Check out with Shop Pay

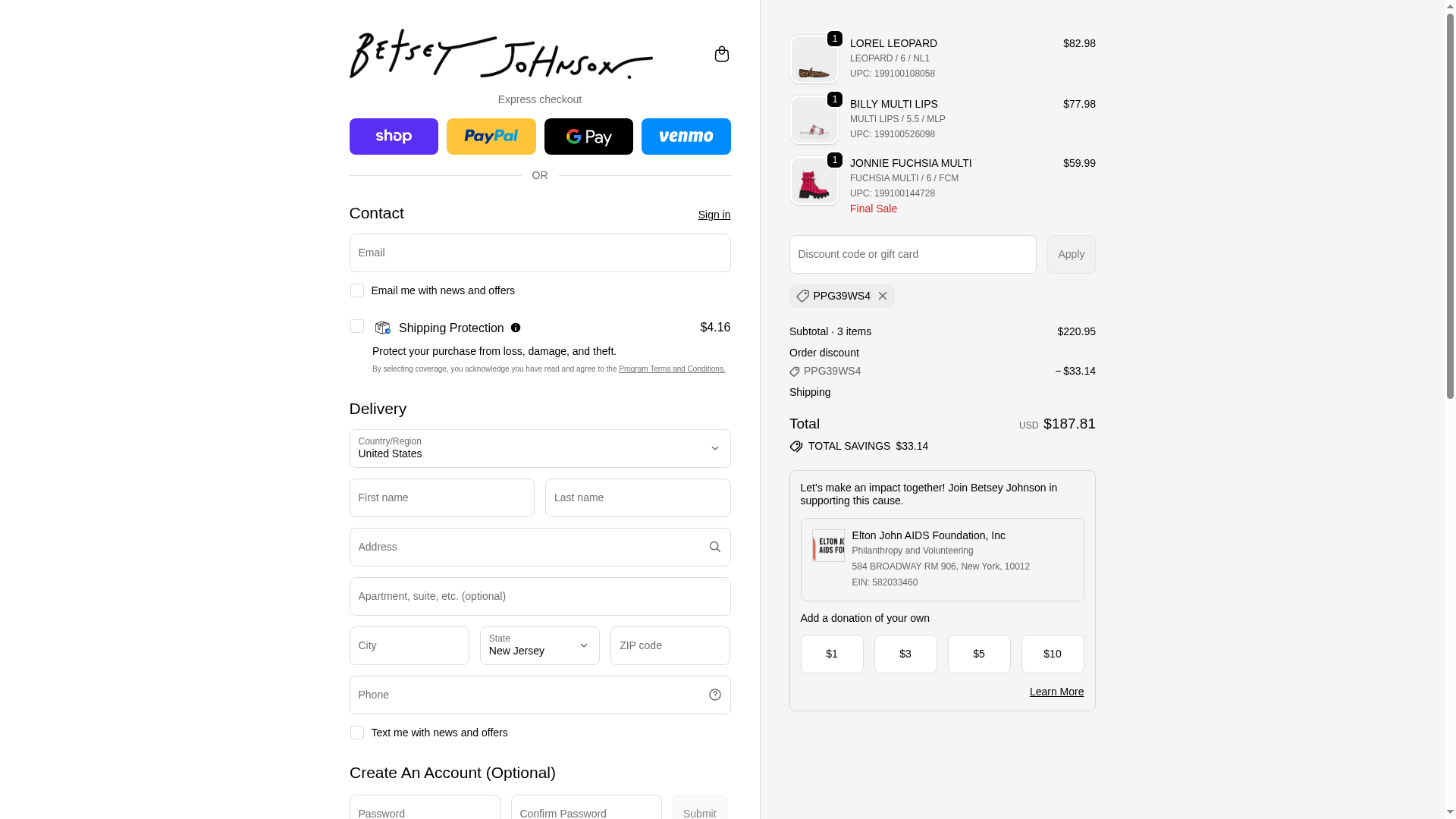(394, 136)
